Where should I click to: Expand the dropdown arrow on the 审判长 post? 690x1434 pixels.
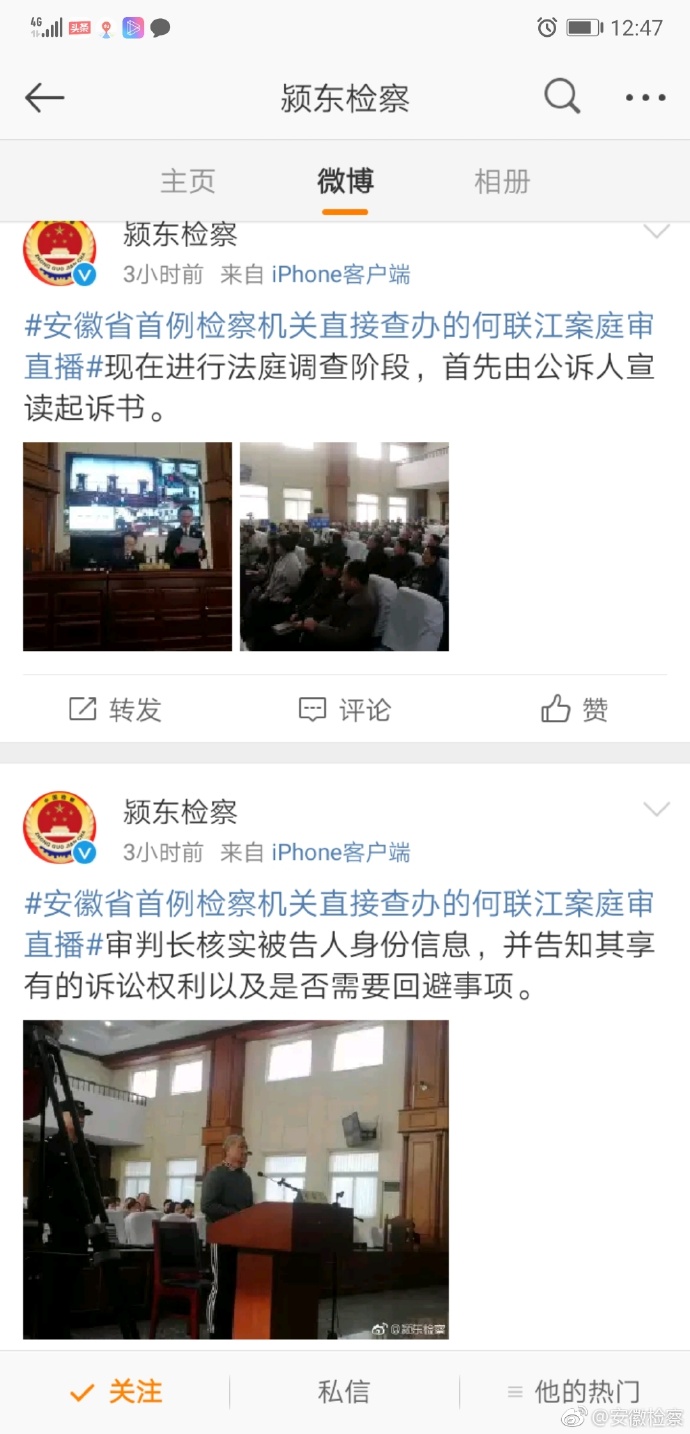point(656,809)
